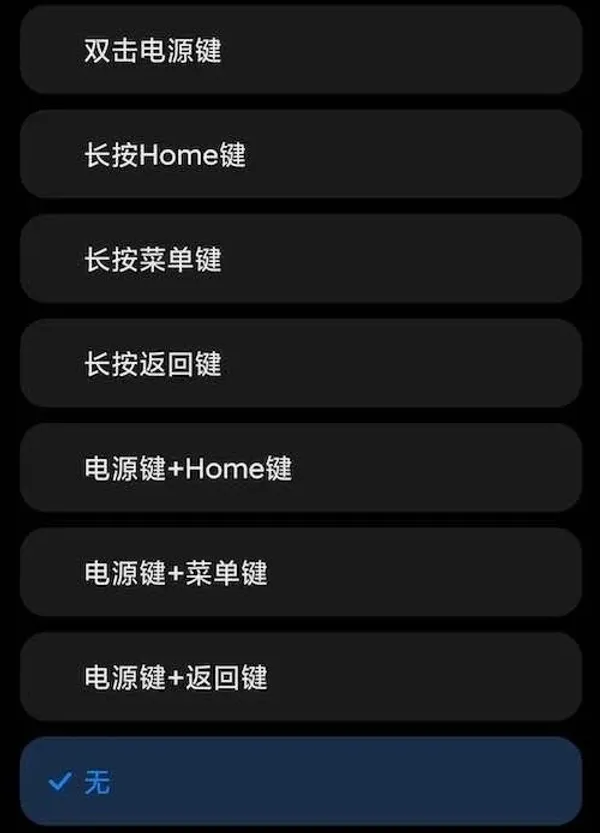Select 长按返回键 as shortcut
600x833 pixels.
300,364
